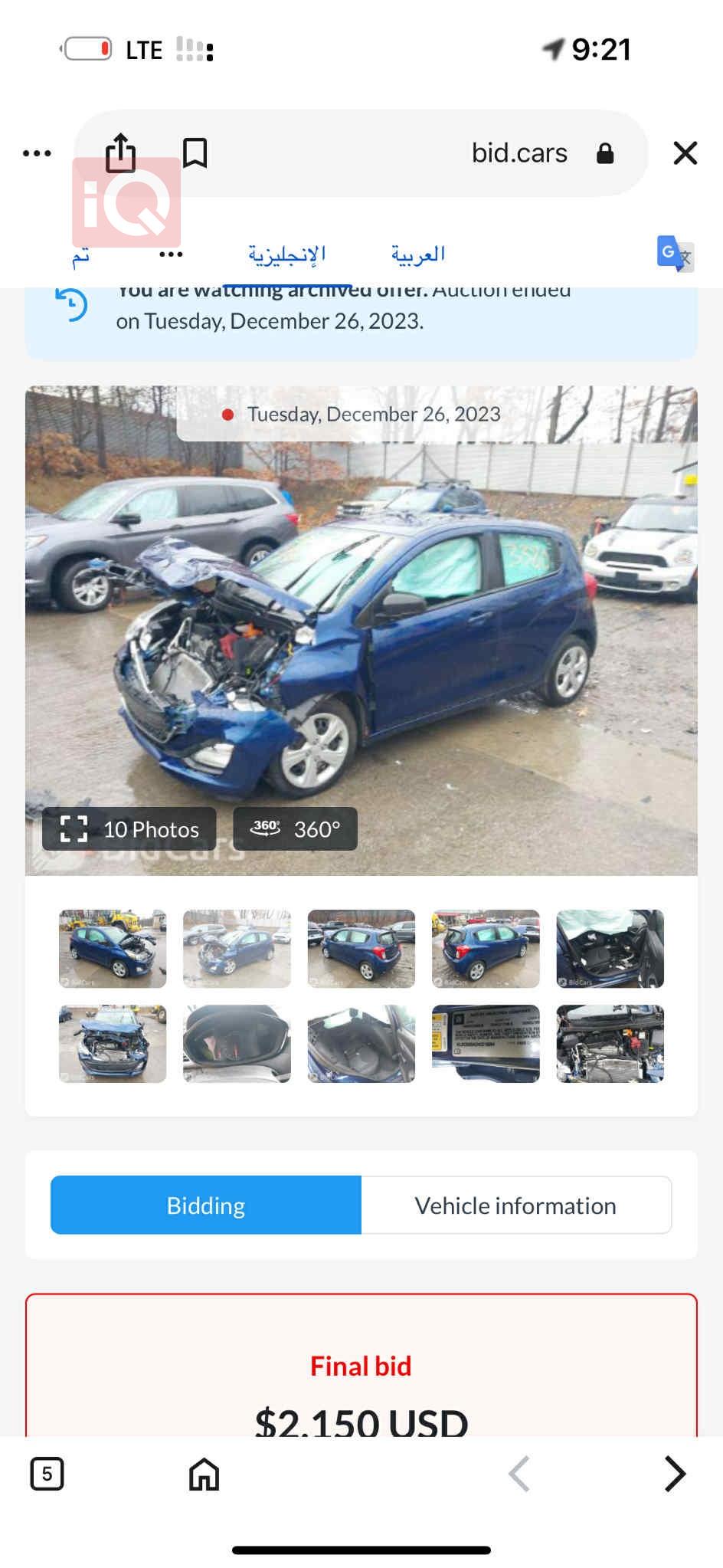The width and height of the screenshot is (723, 1568).
Task: Open the browser's three-dot menu
Action: click(37, 153)
